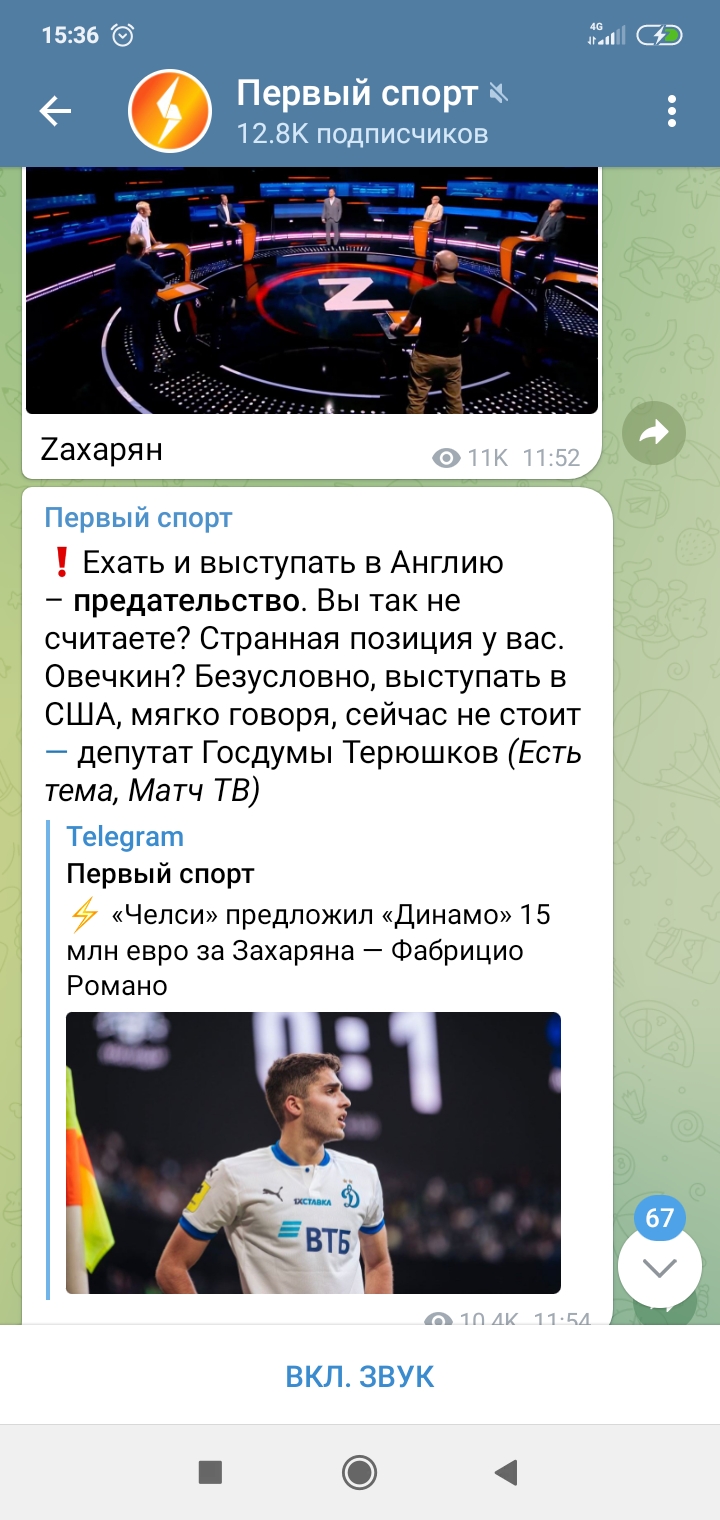Open the Первый спорт channel info header
Image resolution: width=720 pixels, height=1520 pixels.
pyautogui.click(x=360, y=111)
